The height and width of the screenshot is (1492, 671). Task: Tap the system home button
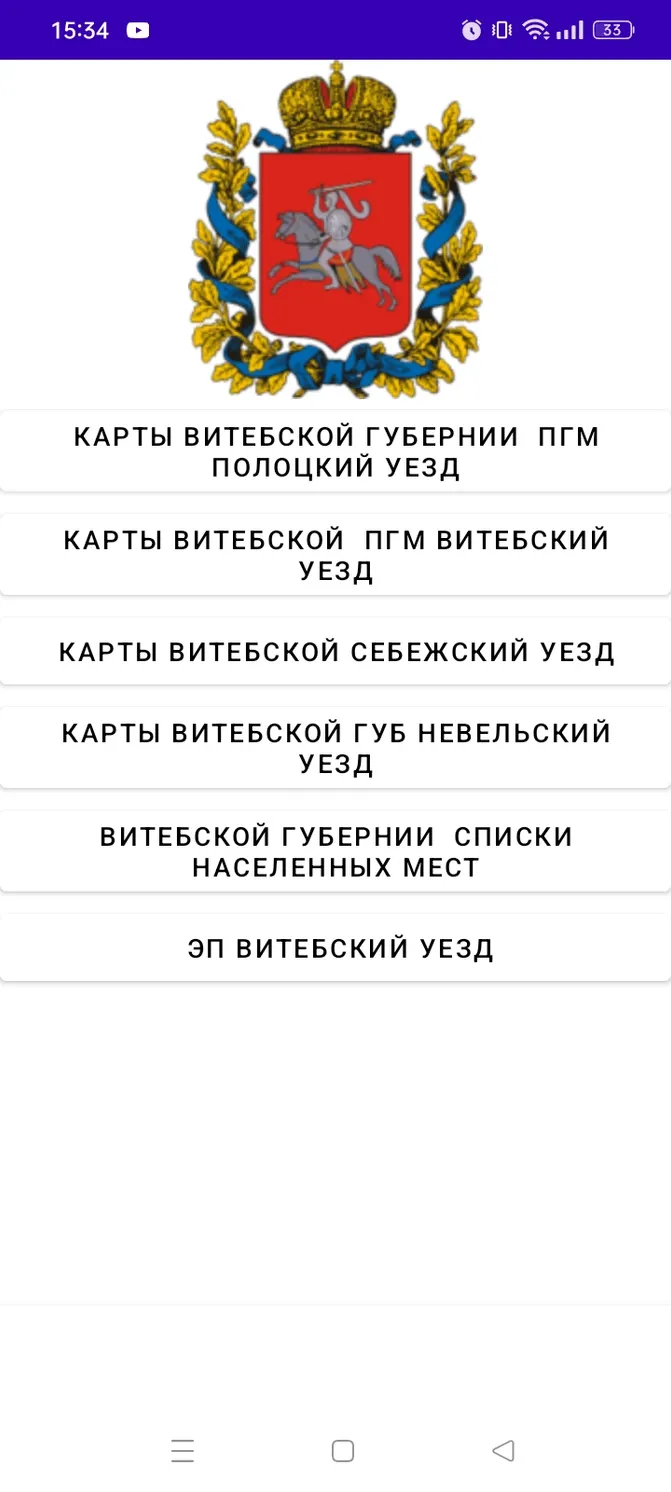(x=343, y=1450)
